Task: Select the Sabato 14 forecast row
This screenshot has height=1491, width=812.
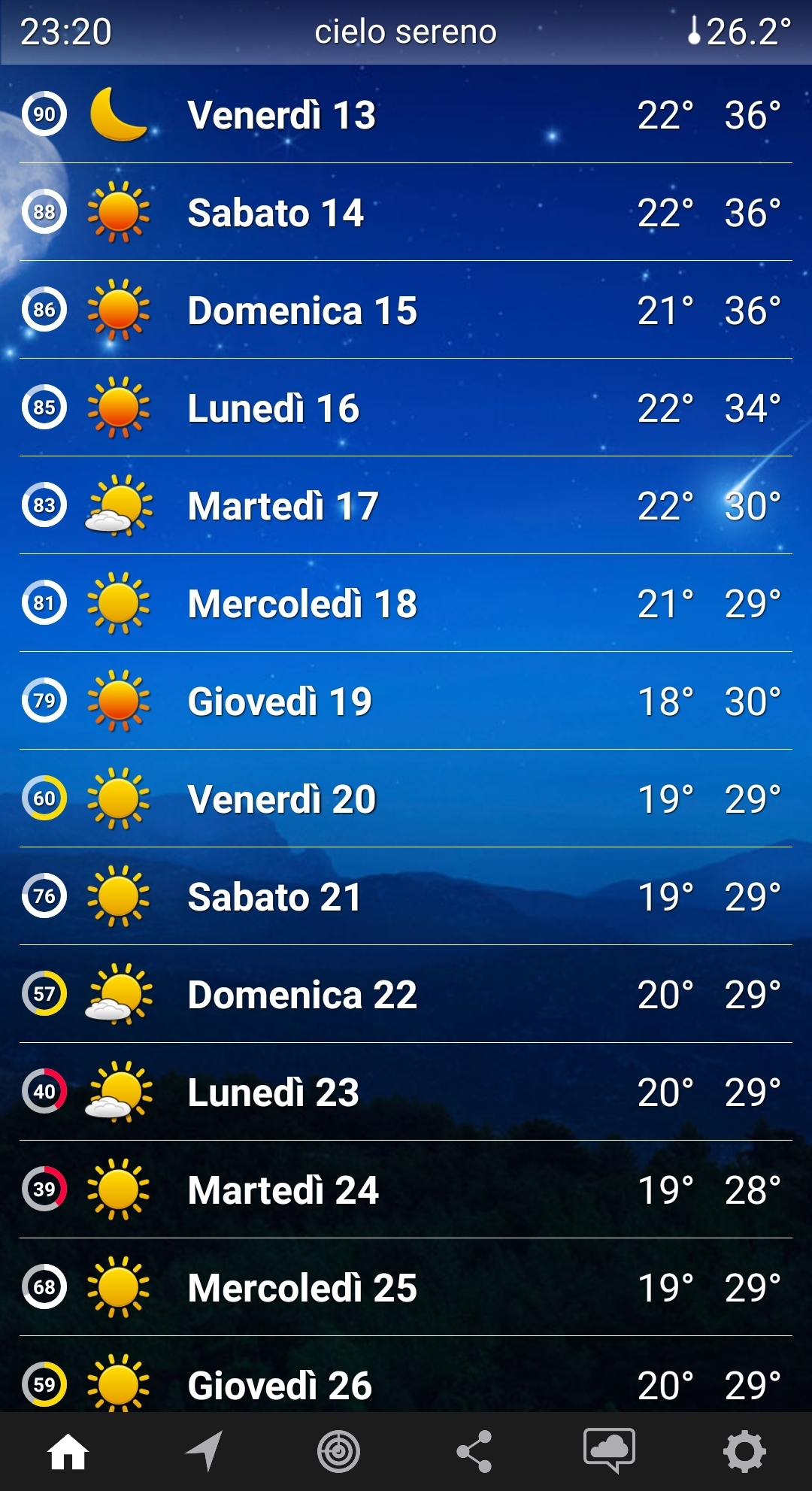Action: [406, 212]
